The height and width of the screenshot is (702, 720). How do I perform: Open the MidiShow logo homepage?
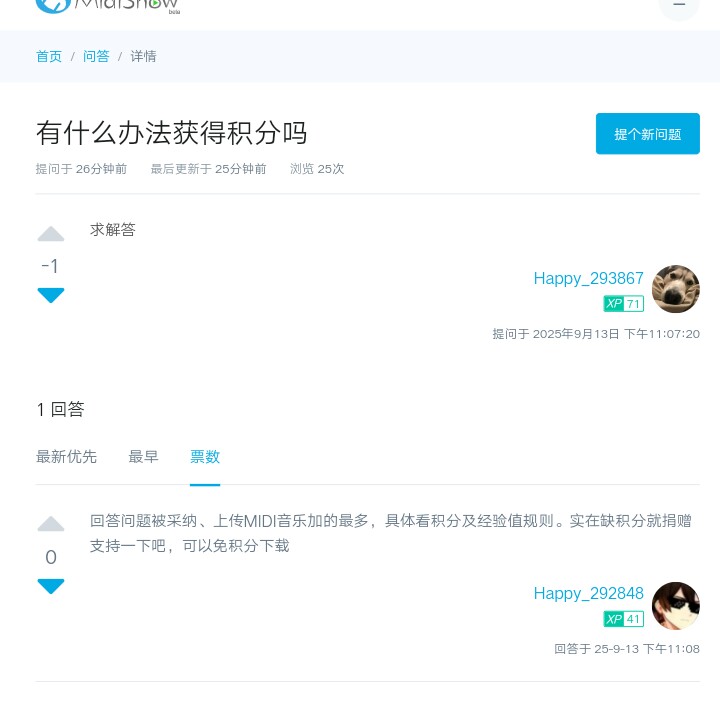108,5
